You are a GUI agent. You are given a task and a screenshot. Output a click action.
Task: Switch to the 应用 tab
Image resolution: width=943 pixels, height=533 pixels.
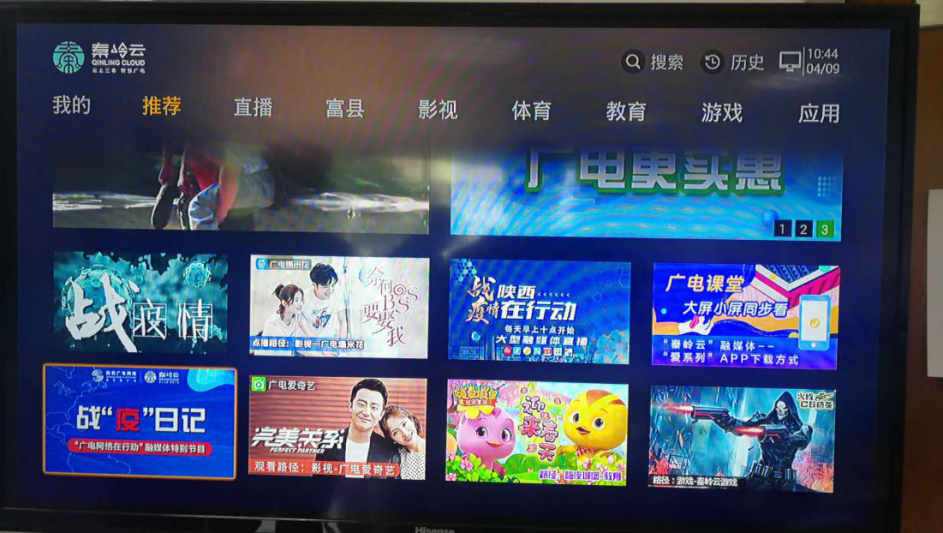click(818, 114)
